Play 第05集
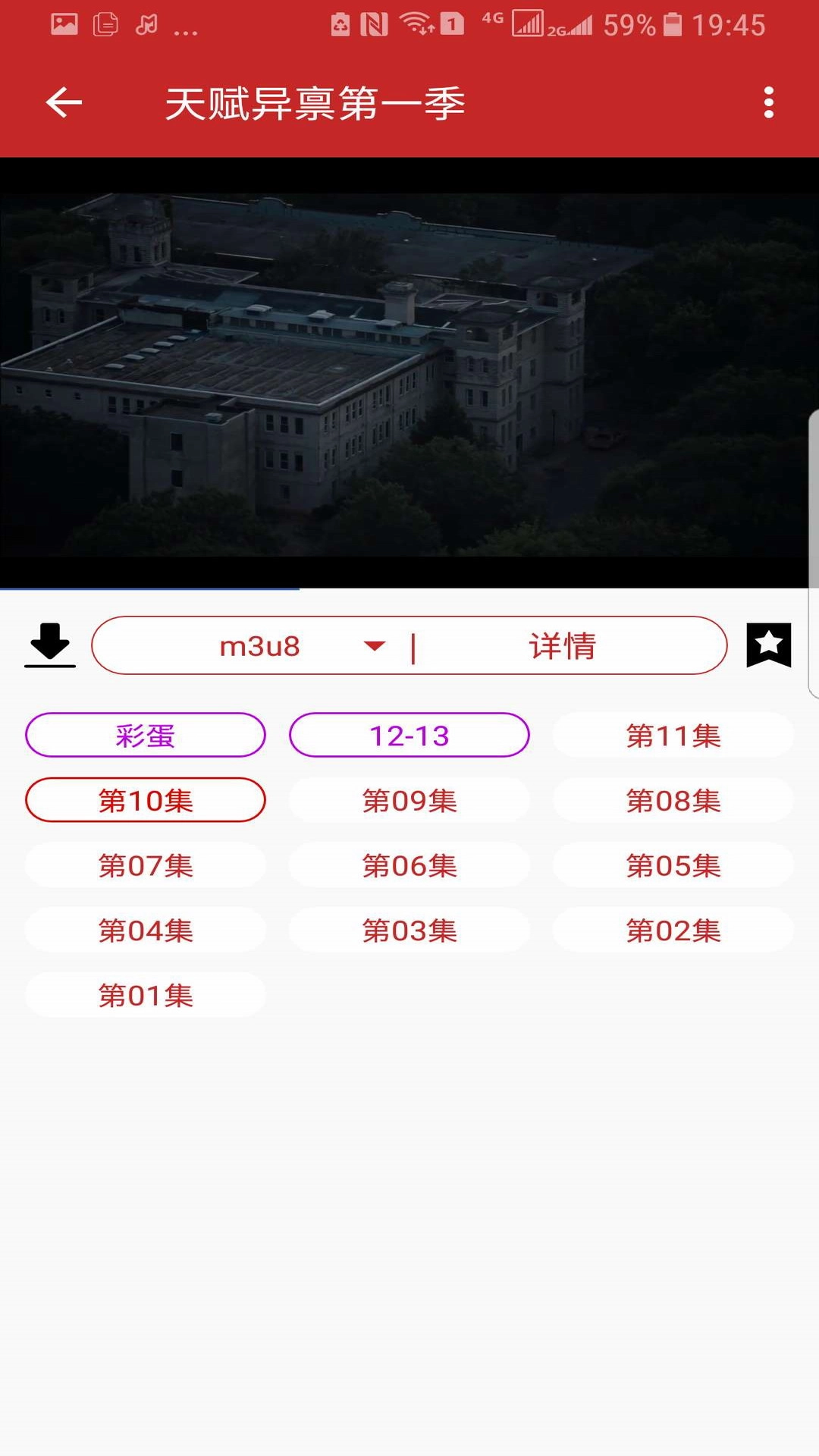The image size is (819, 1456). [673, 865]
